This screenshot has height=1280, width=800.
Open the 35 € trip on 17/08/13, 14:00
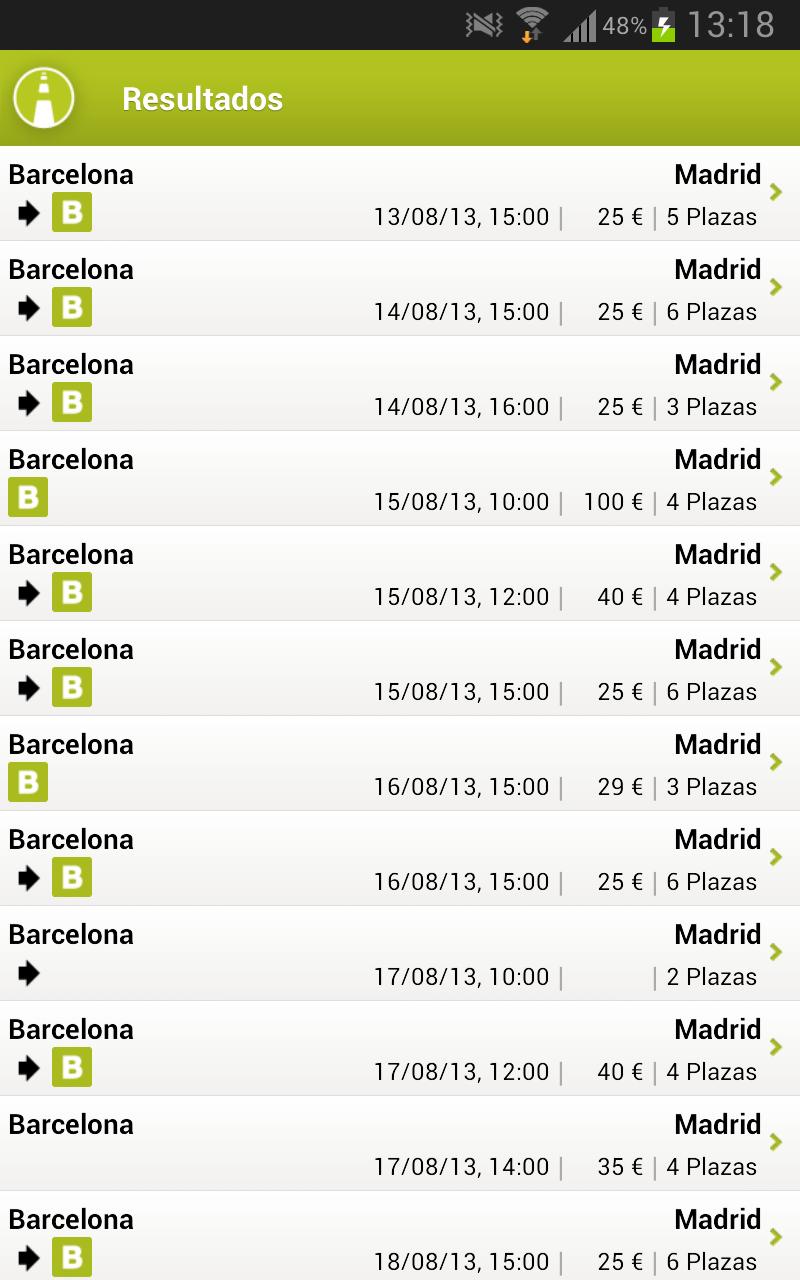tap(400, 1144)
